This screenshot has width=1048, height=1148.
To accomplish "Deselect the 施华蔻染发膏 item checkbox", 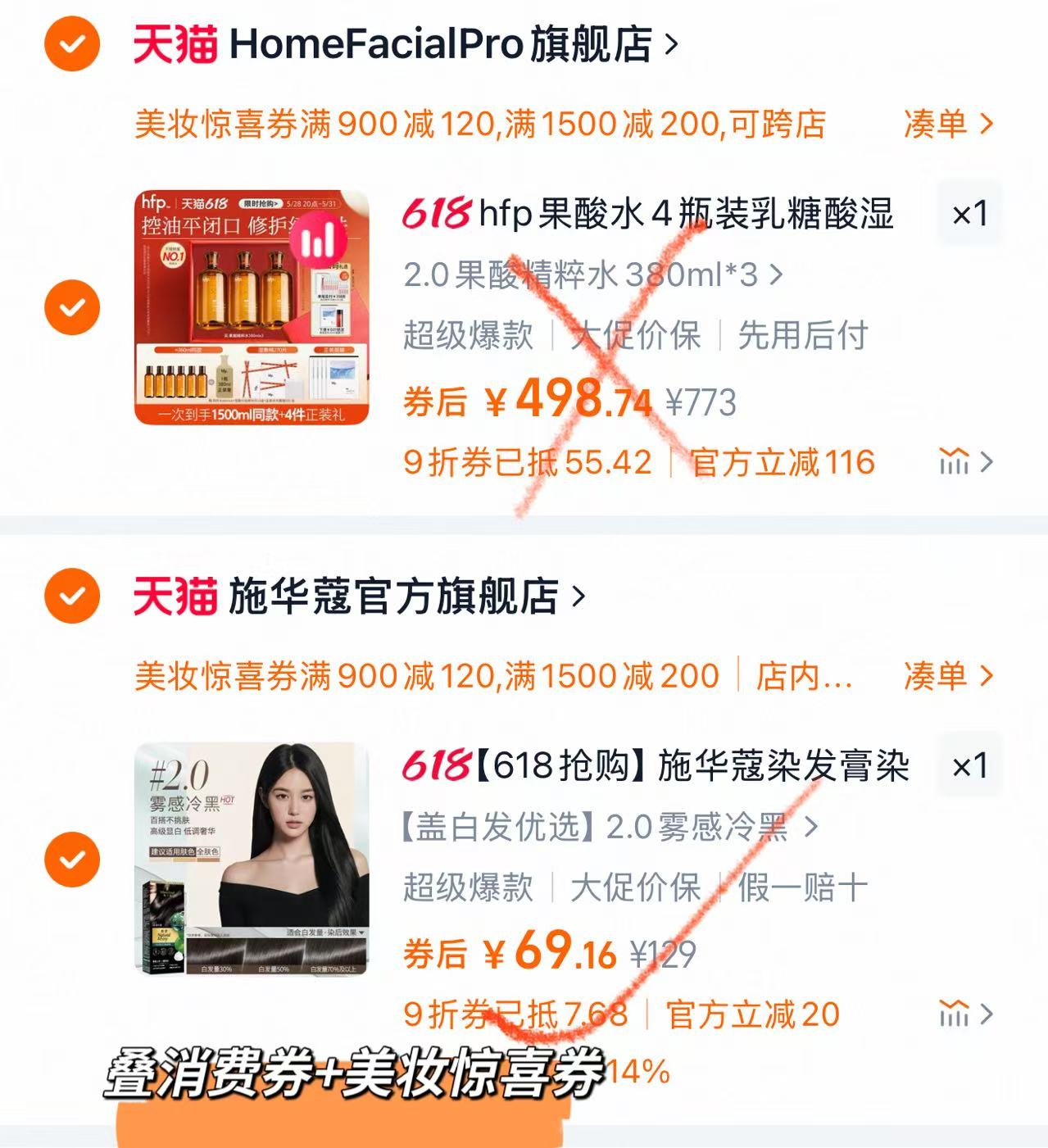I will (72, 860).
